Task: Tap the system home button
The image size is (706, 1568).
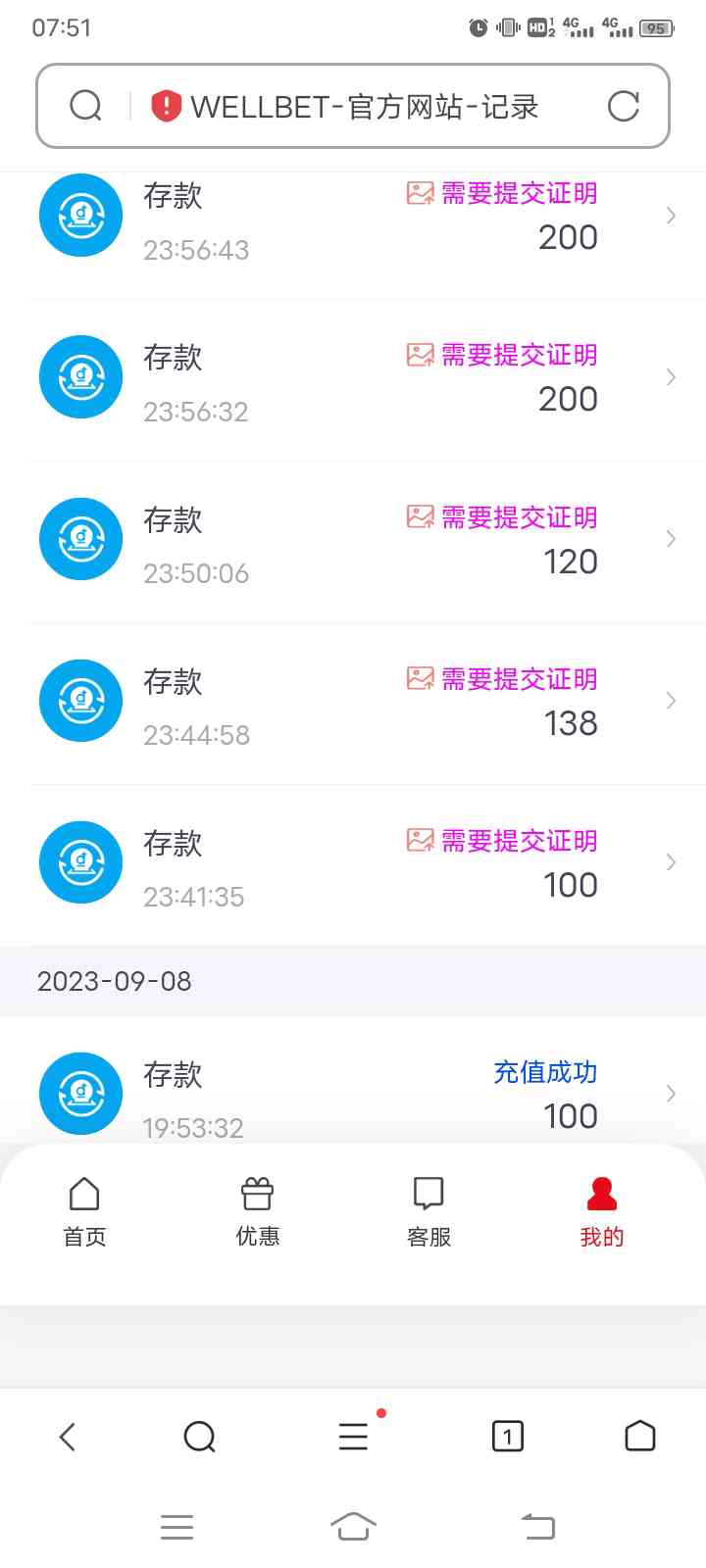Action: click(353, 1526)
